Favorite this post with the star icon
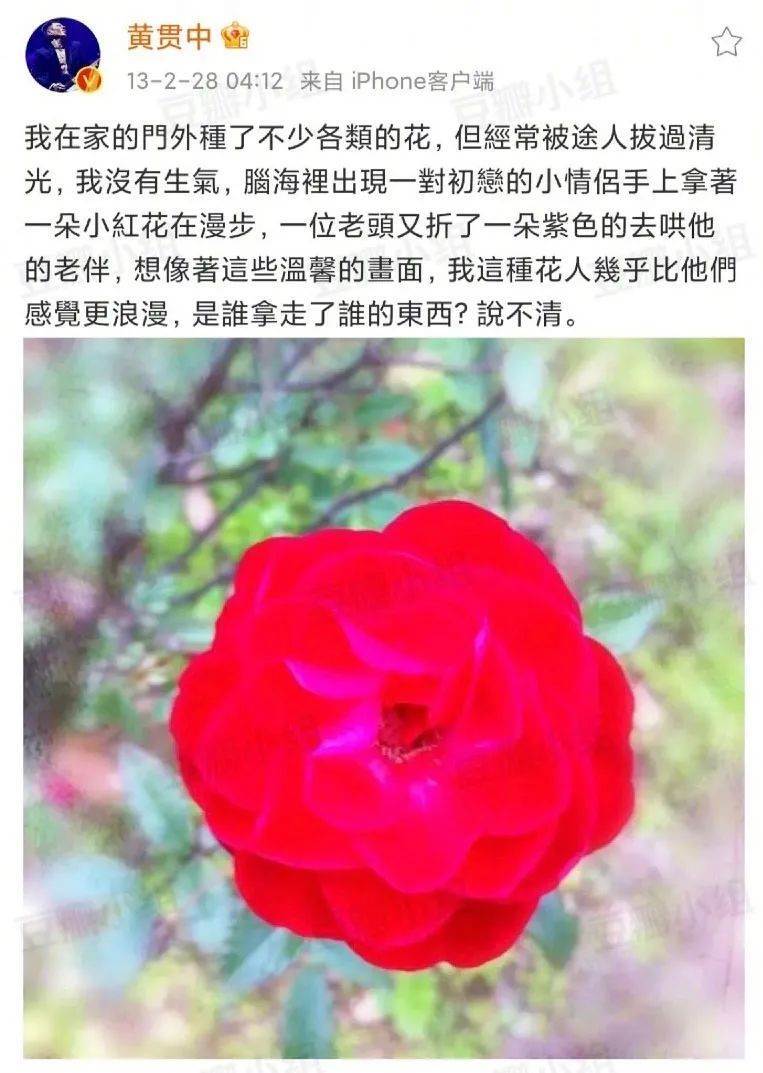Image resolution: width=763 pixels, height=1073 pixels. [726, 41]
